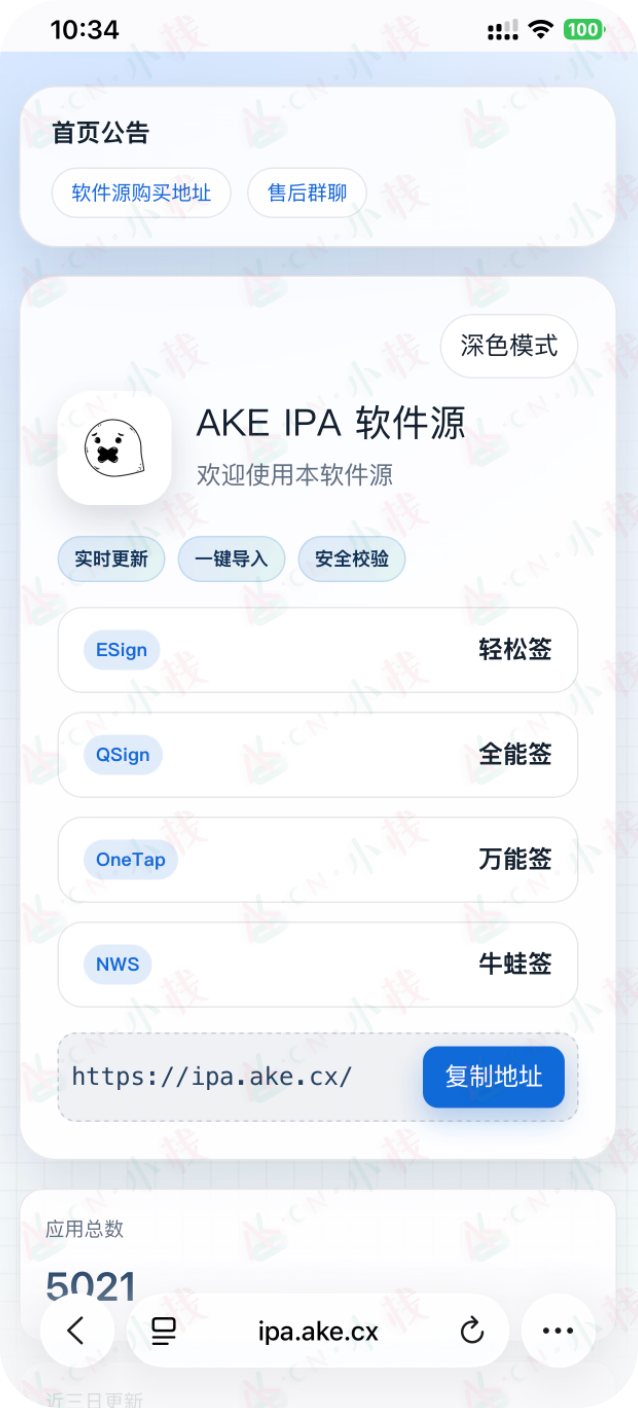
Task: Open the 售后群聊 chip
Action: (x=307, y=193)
